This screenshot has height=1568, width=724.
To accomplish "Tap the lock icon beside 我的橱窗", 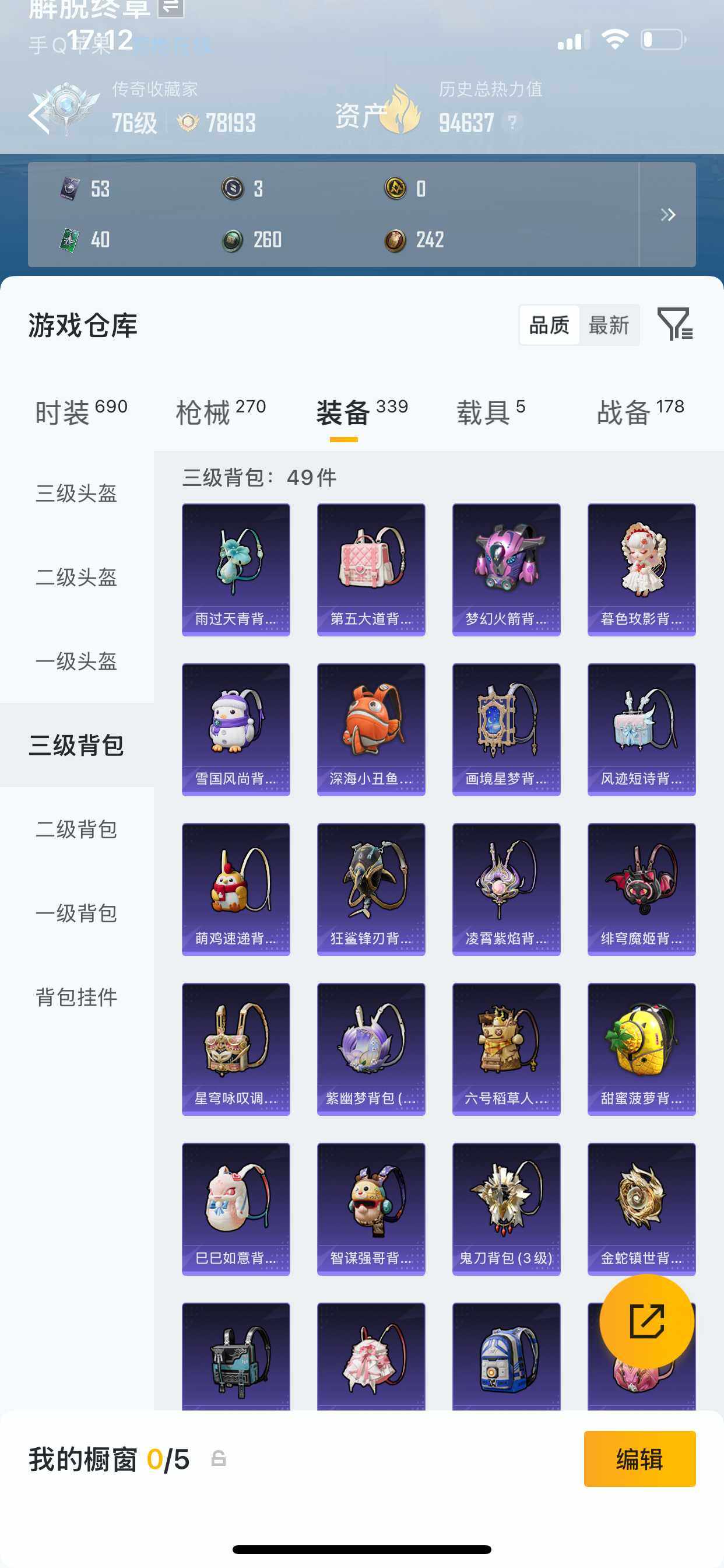I will point(219,1459).
